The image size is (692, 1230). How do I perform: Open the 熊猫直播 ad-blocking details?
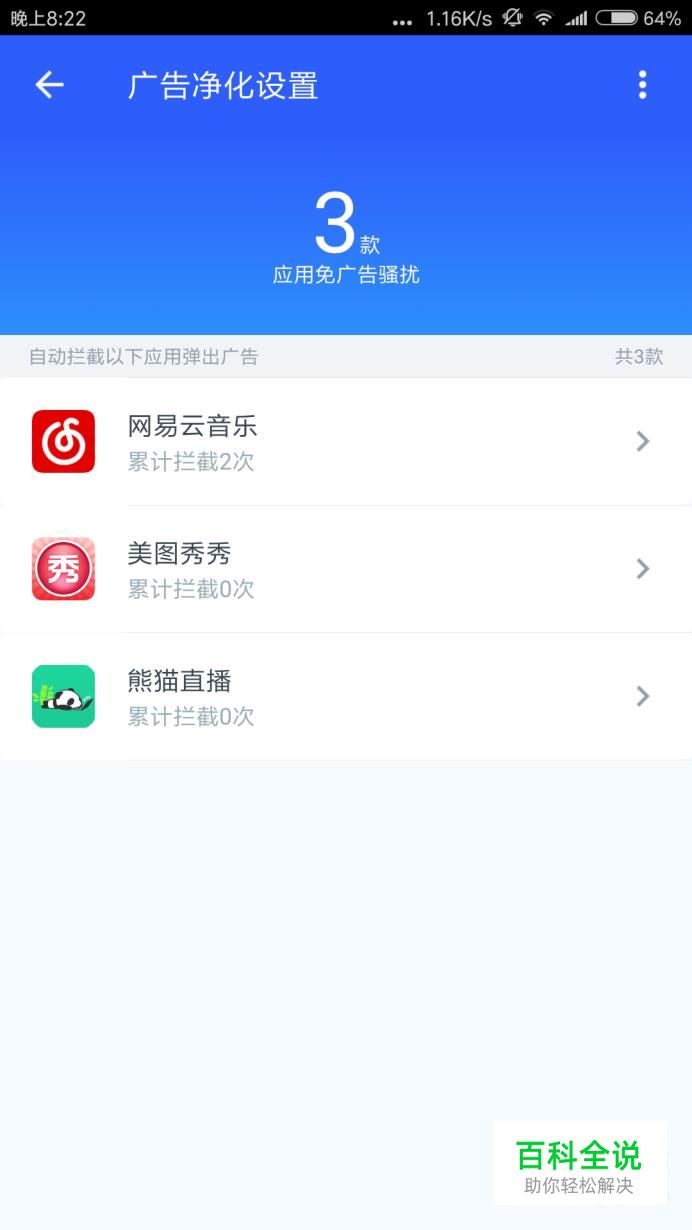click(x=346, y=696)
